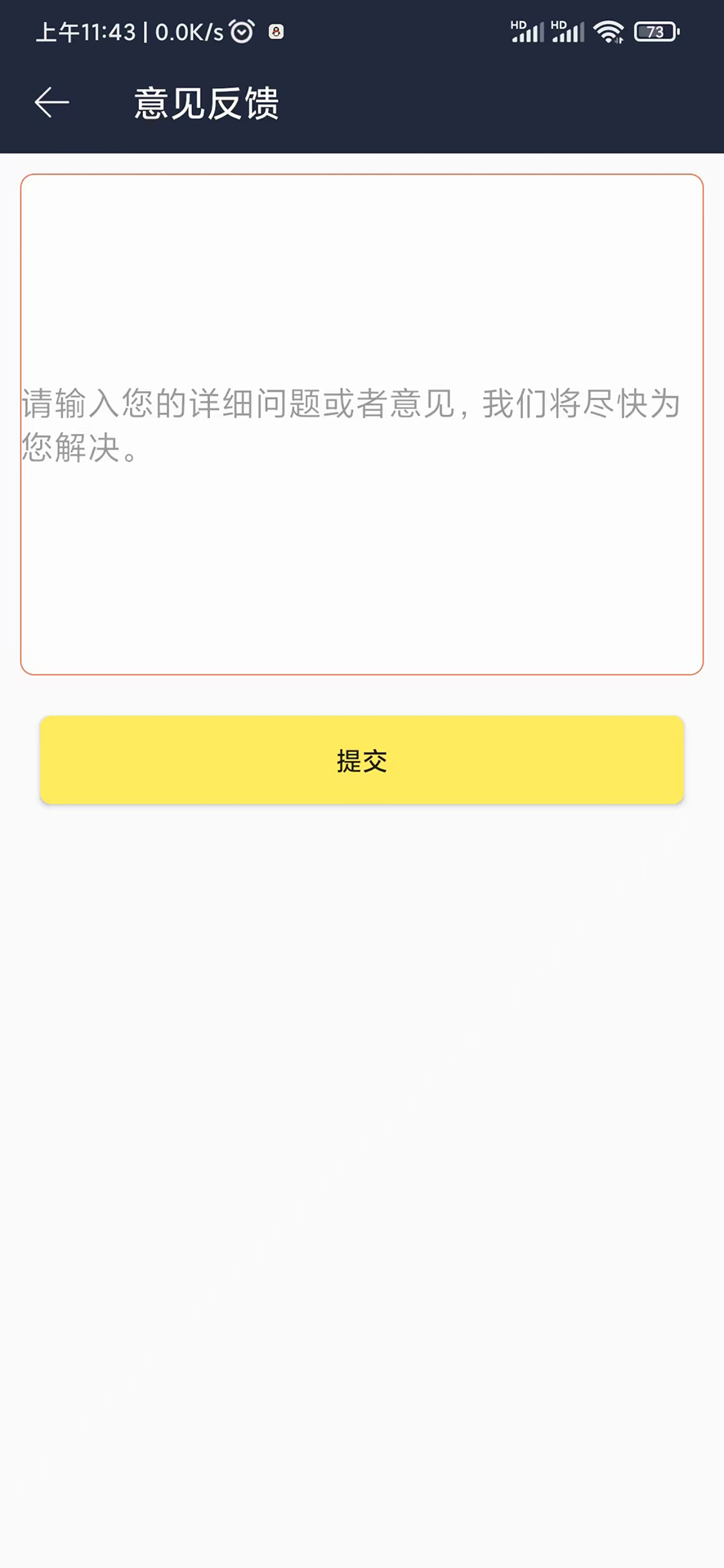Tap the Wi-Fi icon in the status bar
Viewport: 724px width, 1568px height.
coord(608,31)
